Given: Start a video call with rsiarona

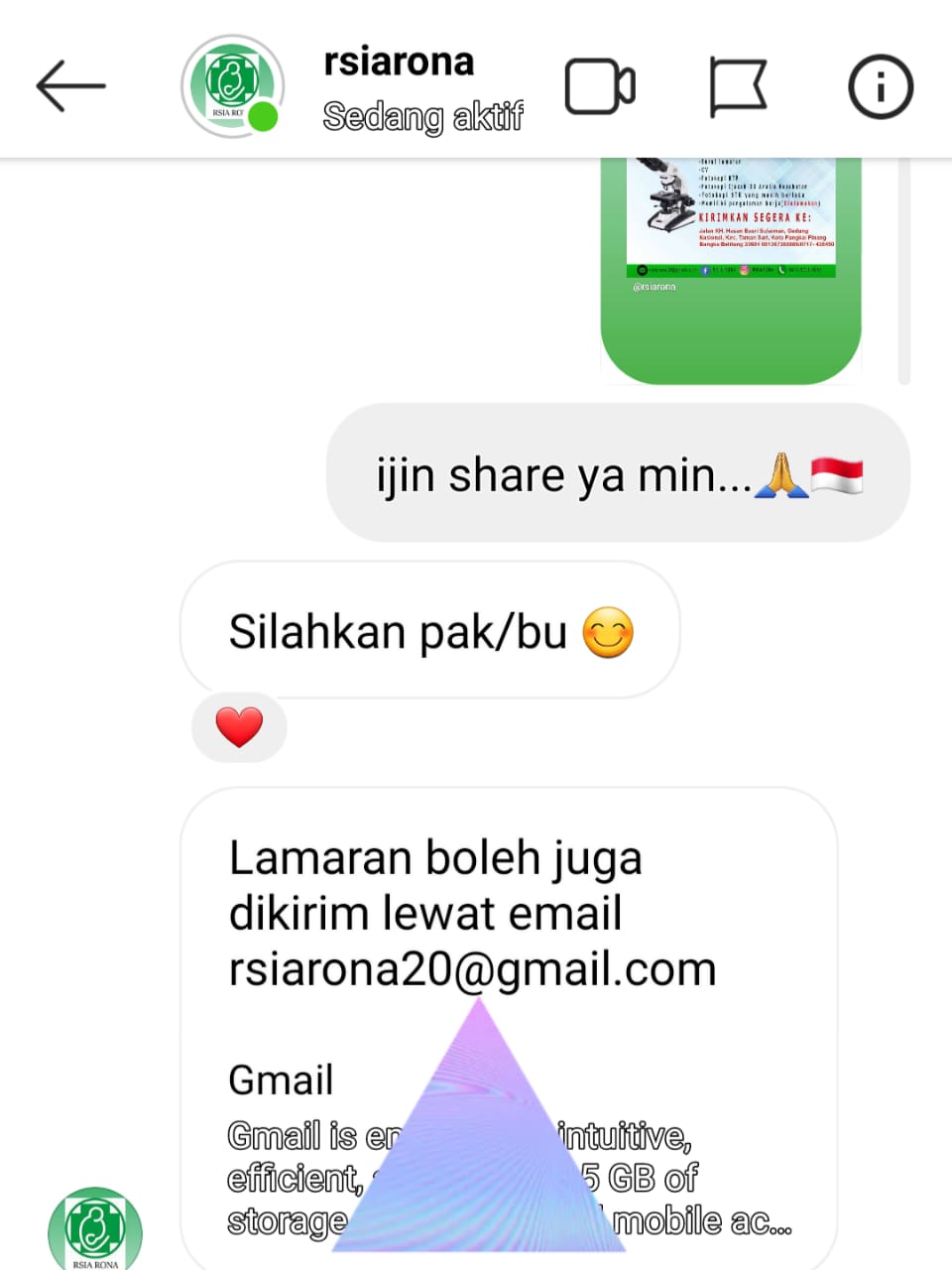Looking at the screenshot, I should (x=599, y=87).
